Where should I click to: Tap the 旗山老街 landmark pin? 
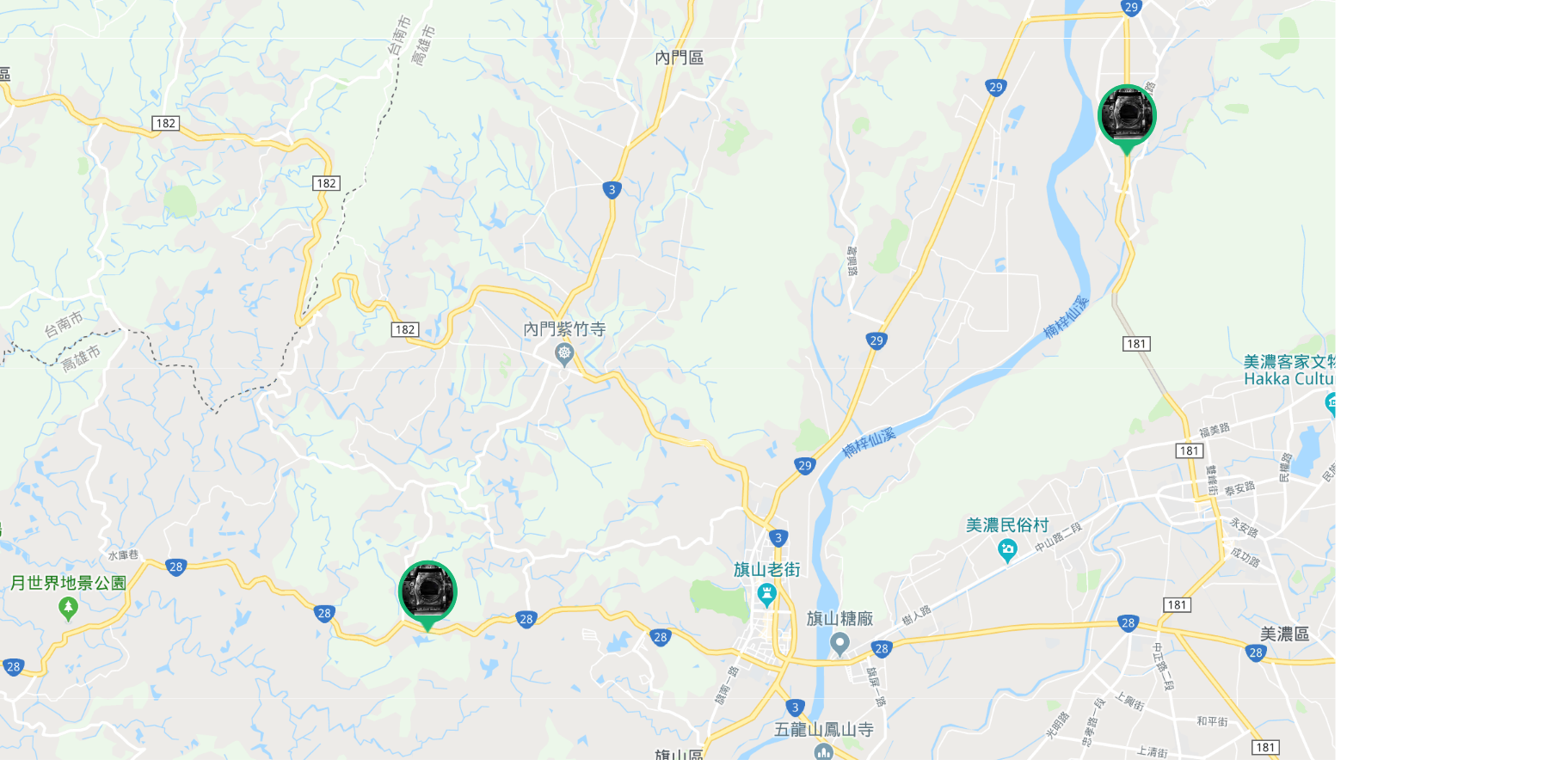[766, 593]
